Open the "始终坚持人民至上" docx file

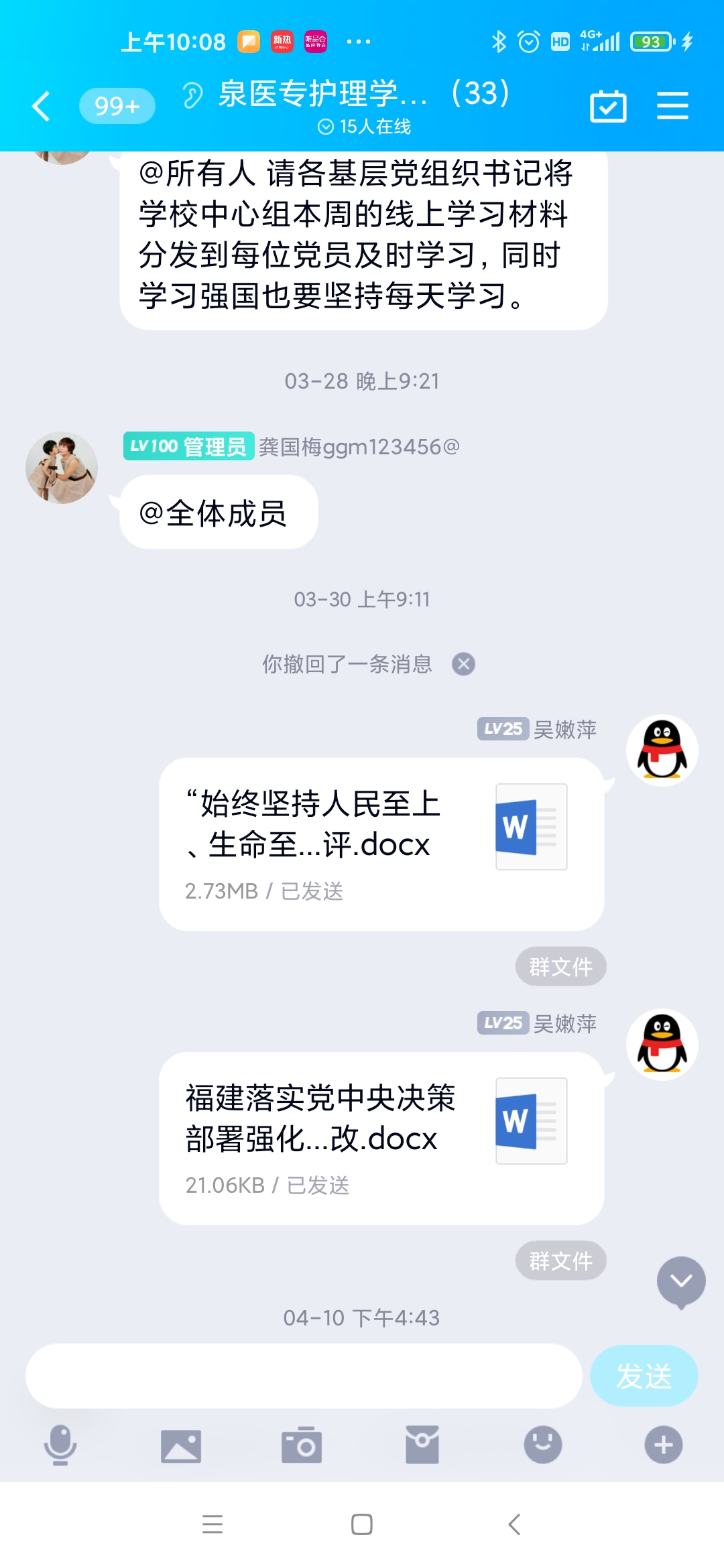(381, 844)
